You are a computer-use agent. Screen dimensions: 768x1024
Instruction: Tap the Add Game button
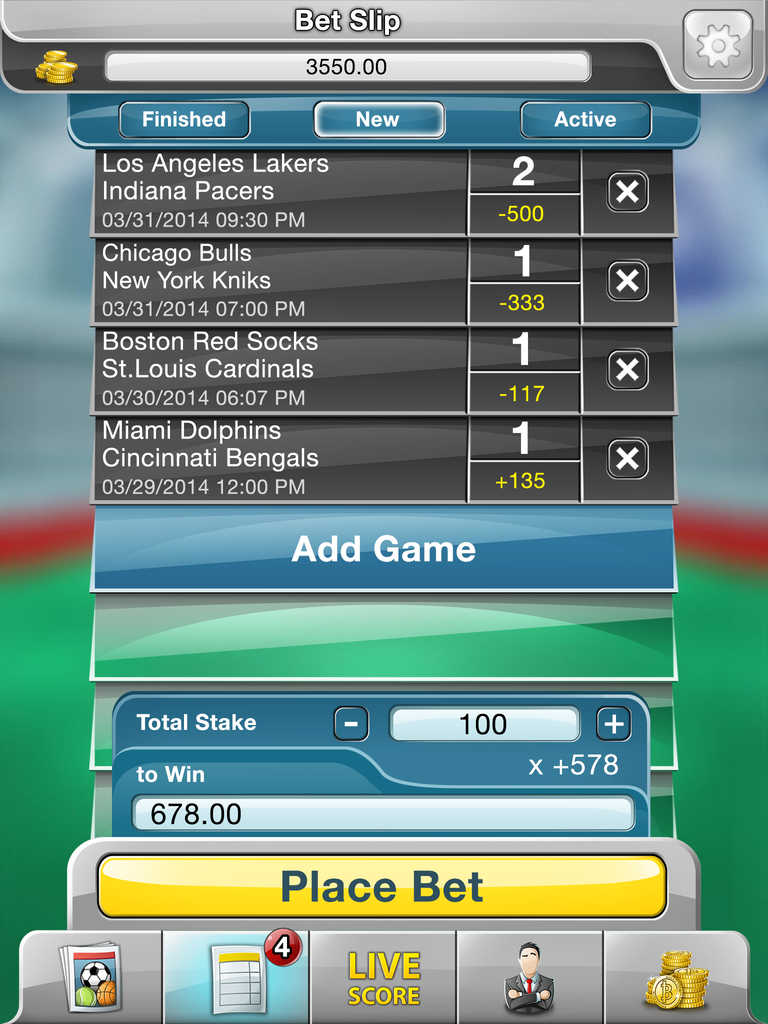pyautogui.click(x=384, y=549)
